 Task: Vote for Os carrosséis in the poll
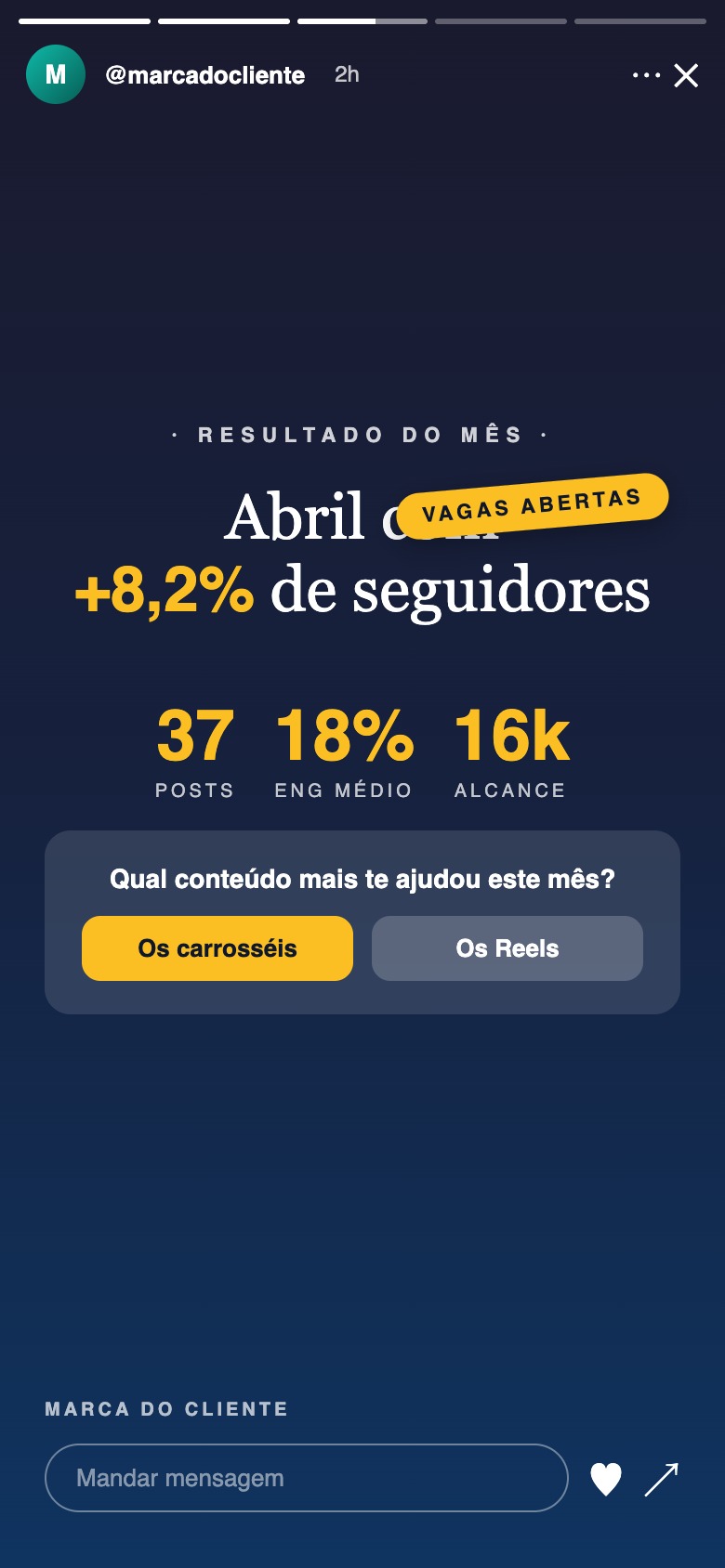(x=217, y=948)
